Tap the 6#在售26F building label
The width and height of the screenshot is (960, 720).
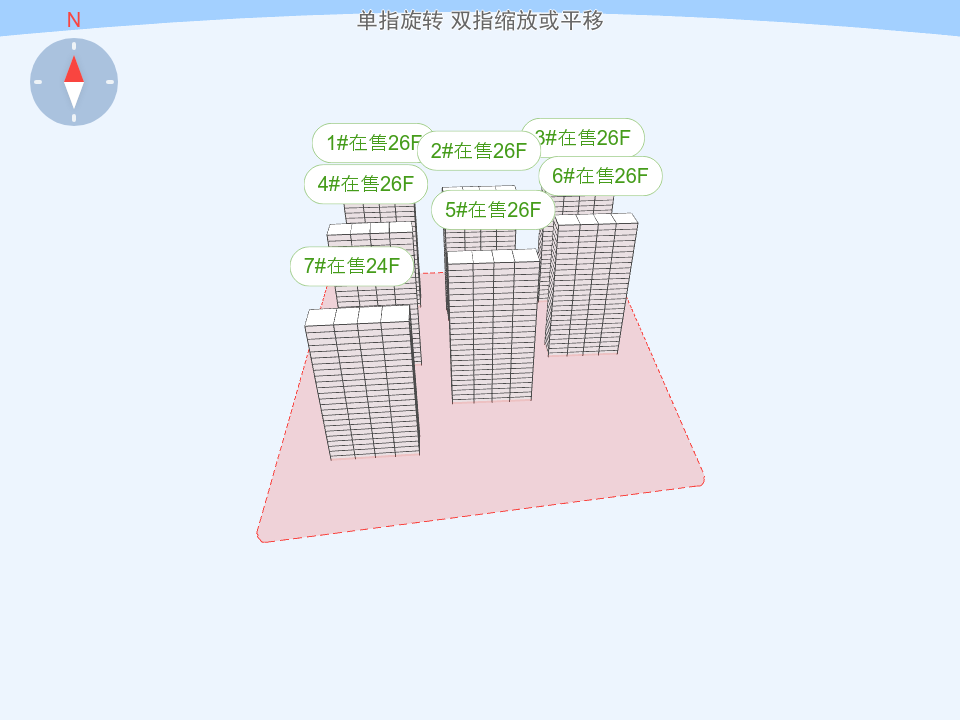click(601, 176)
